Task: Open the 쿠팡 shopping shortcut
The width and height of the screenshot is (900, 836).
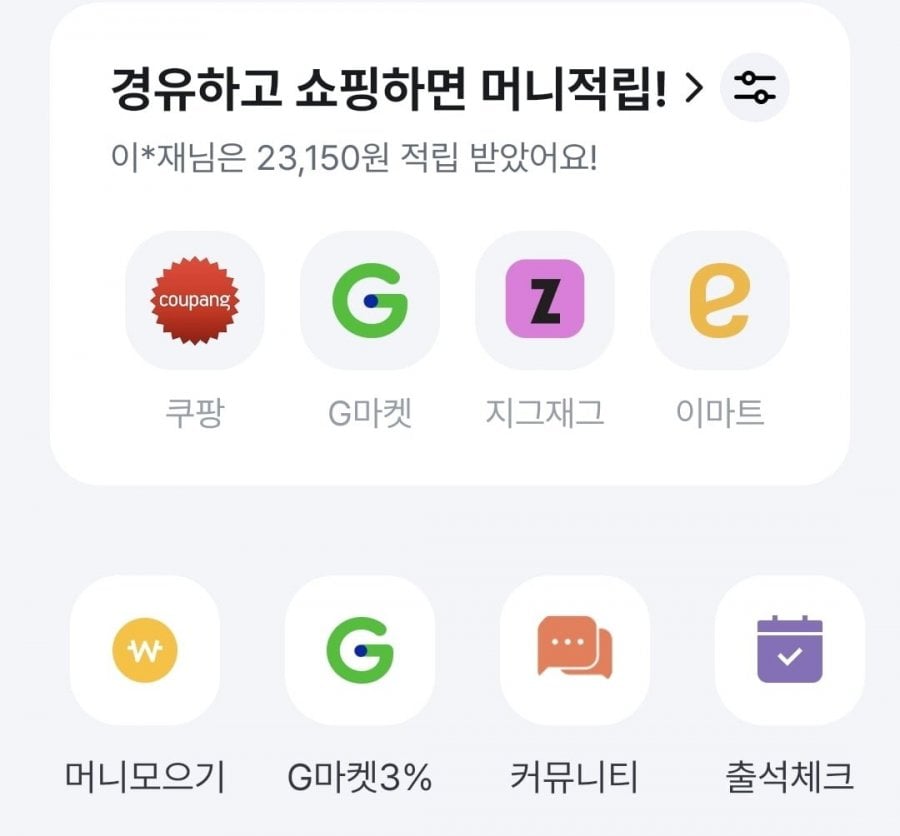Action: (x=195, y=300)
